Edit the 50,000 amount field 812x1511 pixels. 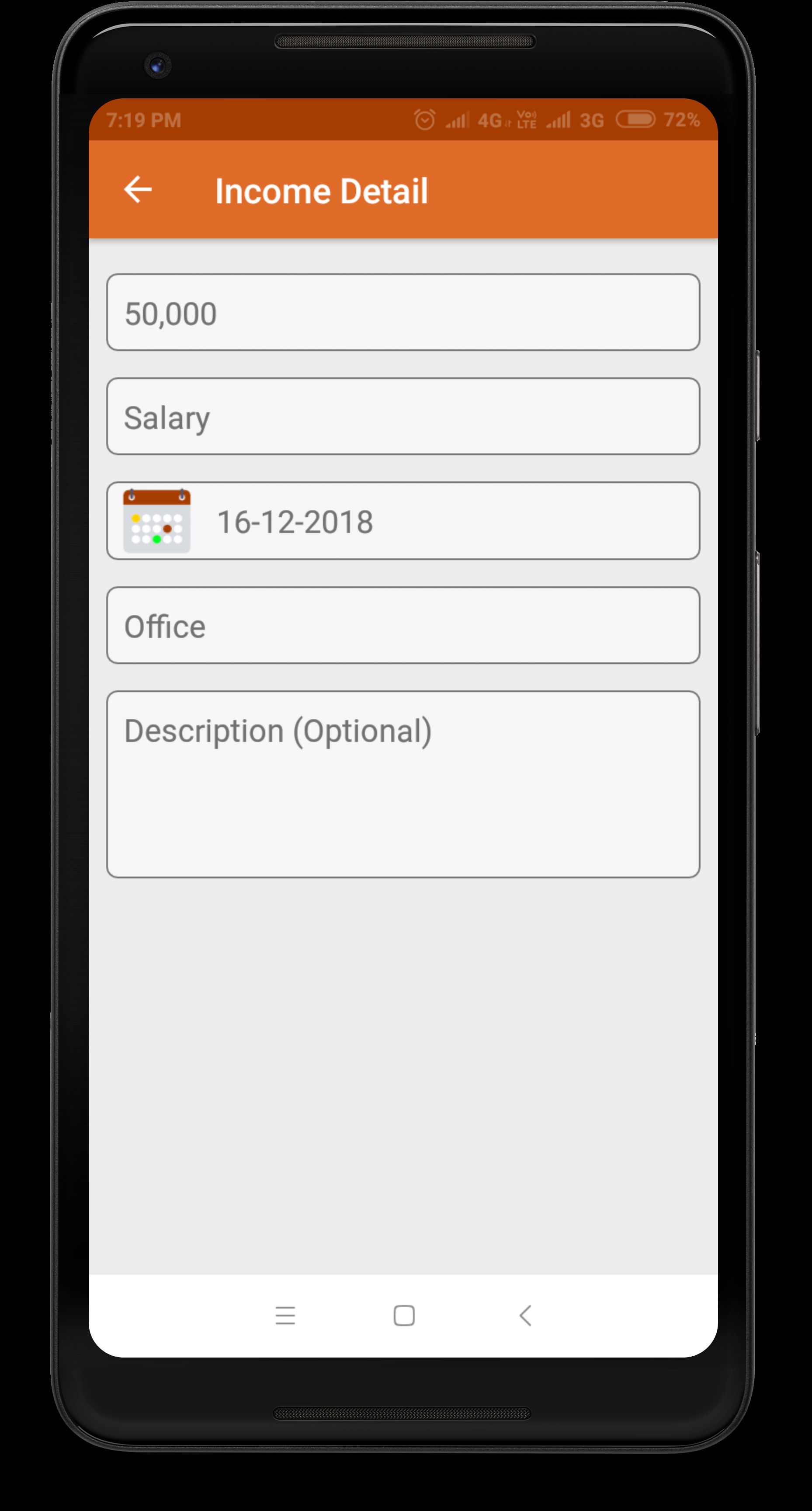coord(403,313)
